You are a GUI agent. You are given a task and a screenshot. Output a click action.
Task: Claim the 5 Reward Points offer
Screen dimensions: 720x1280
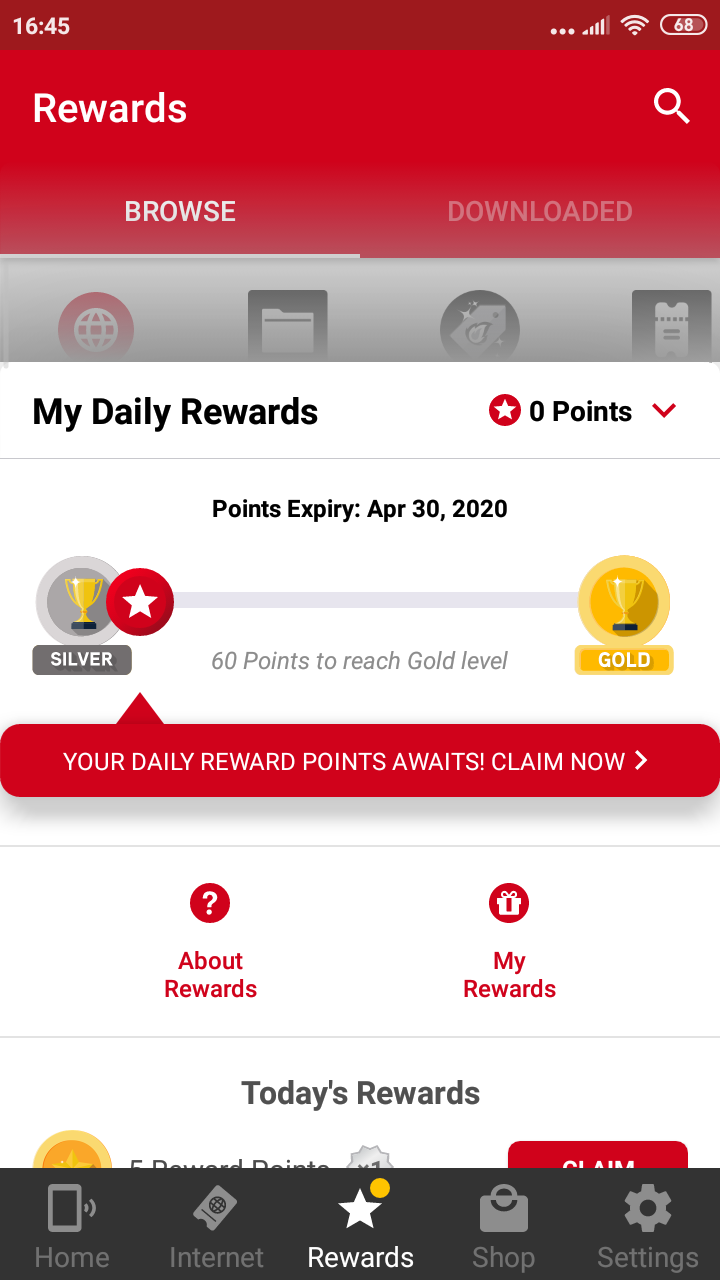[x=597, y=1157]
